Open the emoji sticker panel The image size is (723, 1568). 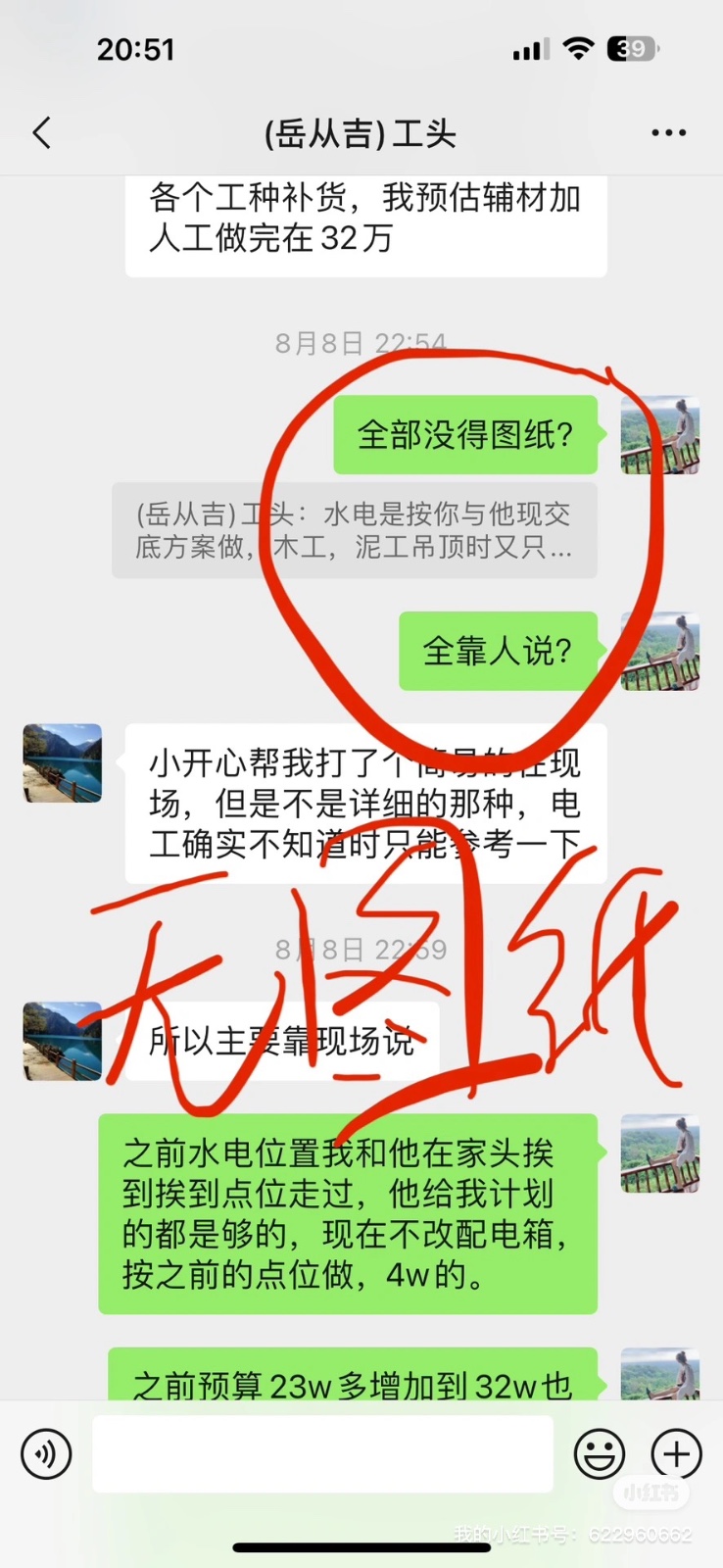(x=600, y=1453)
